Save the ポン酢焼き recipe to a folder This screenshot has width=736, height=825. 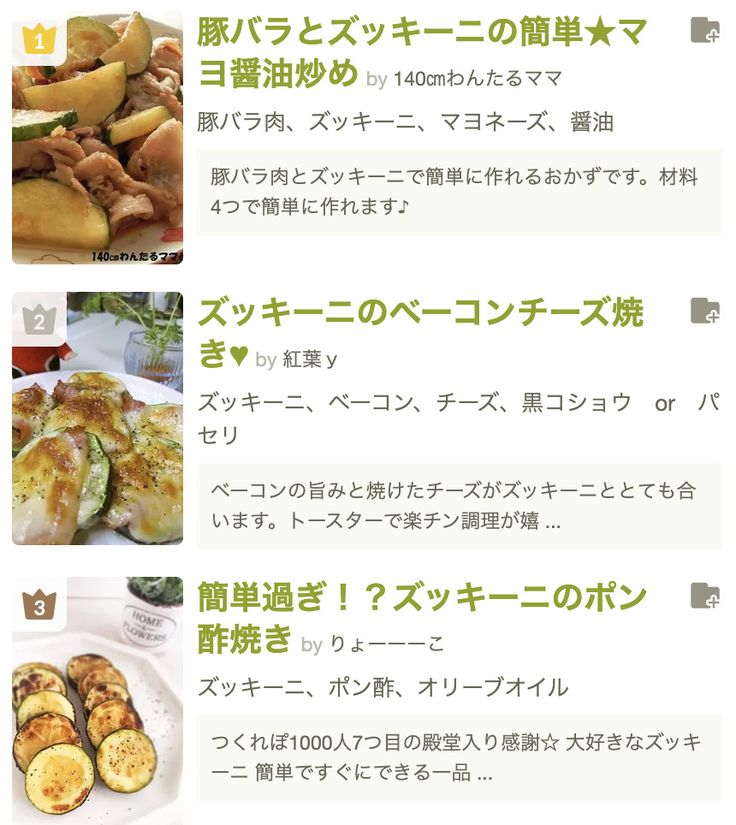[x=705, y=595]
